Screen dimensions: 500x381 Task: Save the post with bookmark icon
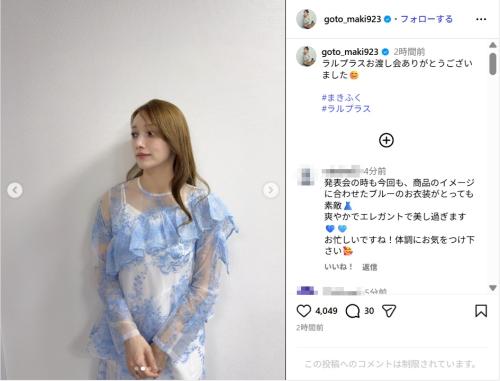pyautogui.click(x=481, y=311)
